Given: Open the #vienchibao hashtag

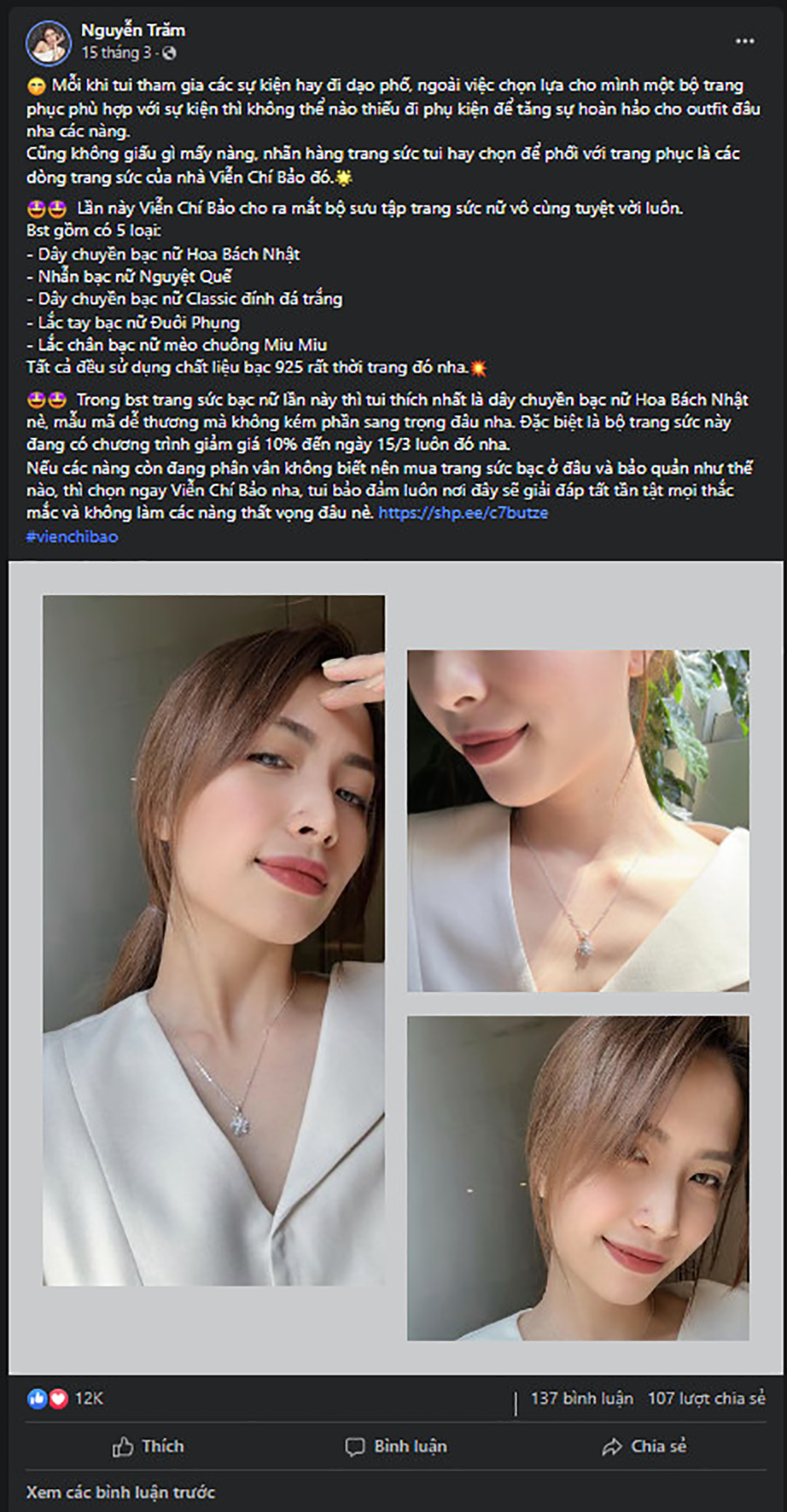Looking at the screenshot, I should 72,537.
